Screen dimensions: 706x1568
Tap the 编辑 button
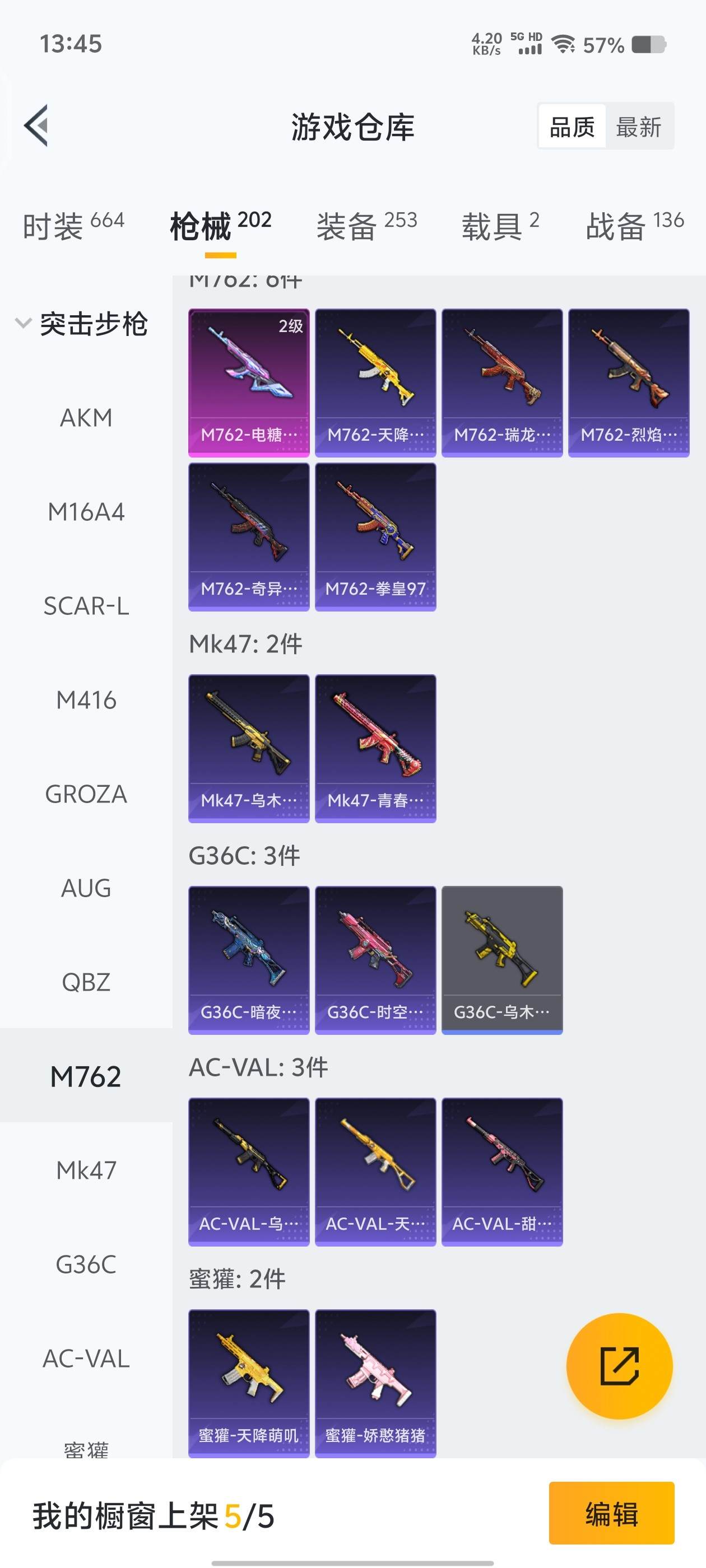click(x=611, y=1513)
